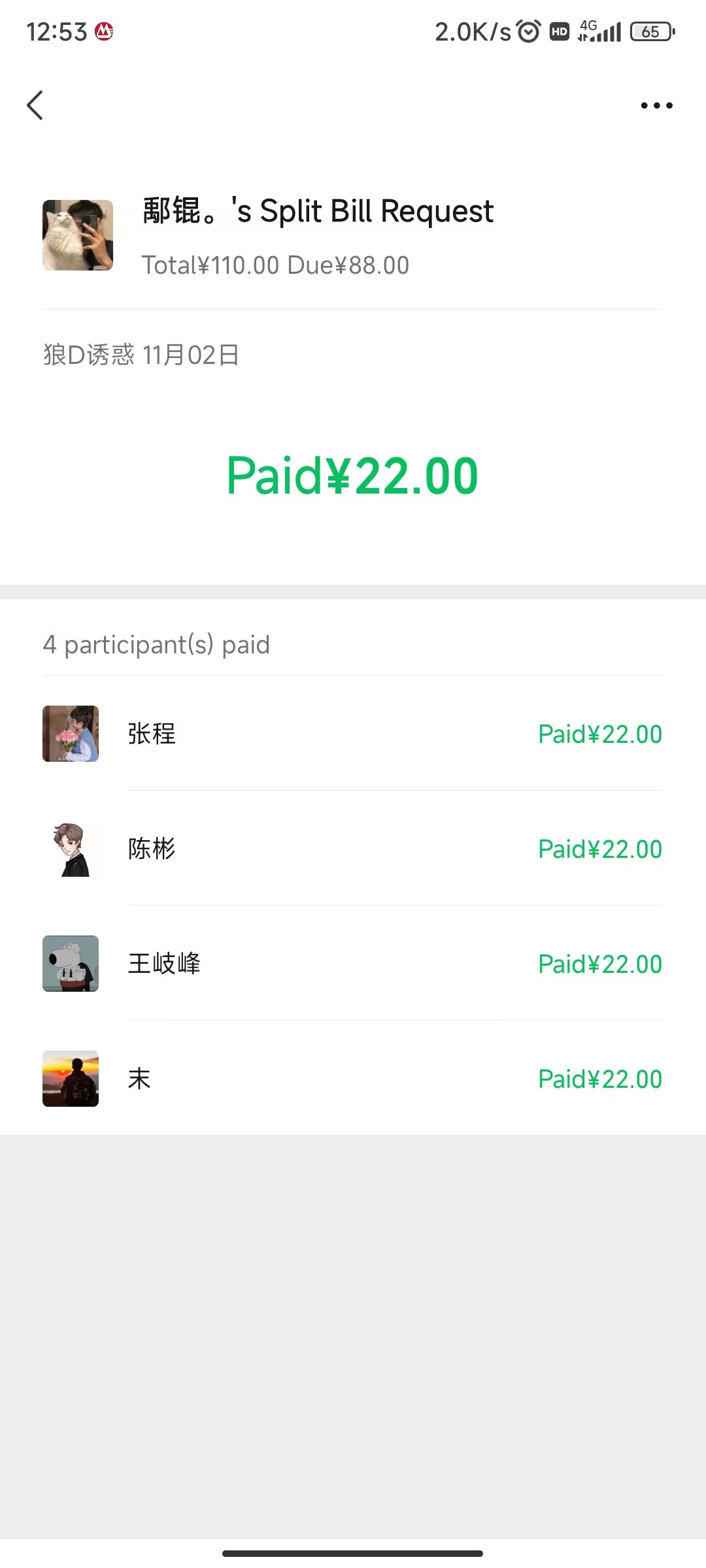706x1568 pixels.
Task: Go back from the split bill page
Action: coord(35,105)
